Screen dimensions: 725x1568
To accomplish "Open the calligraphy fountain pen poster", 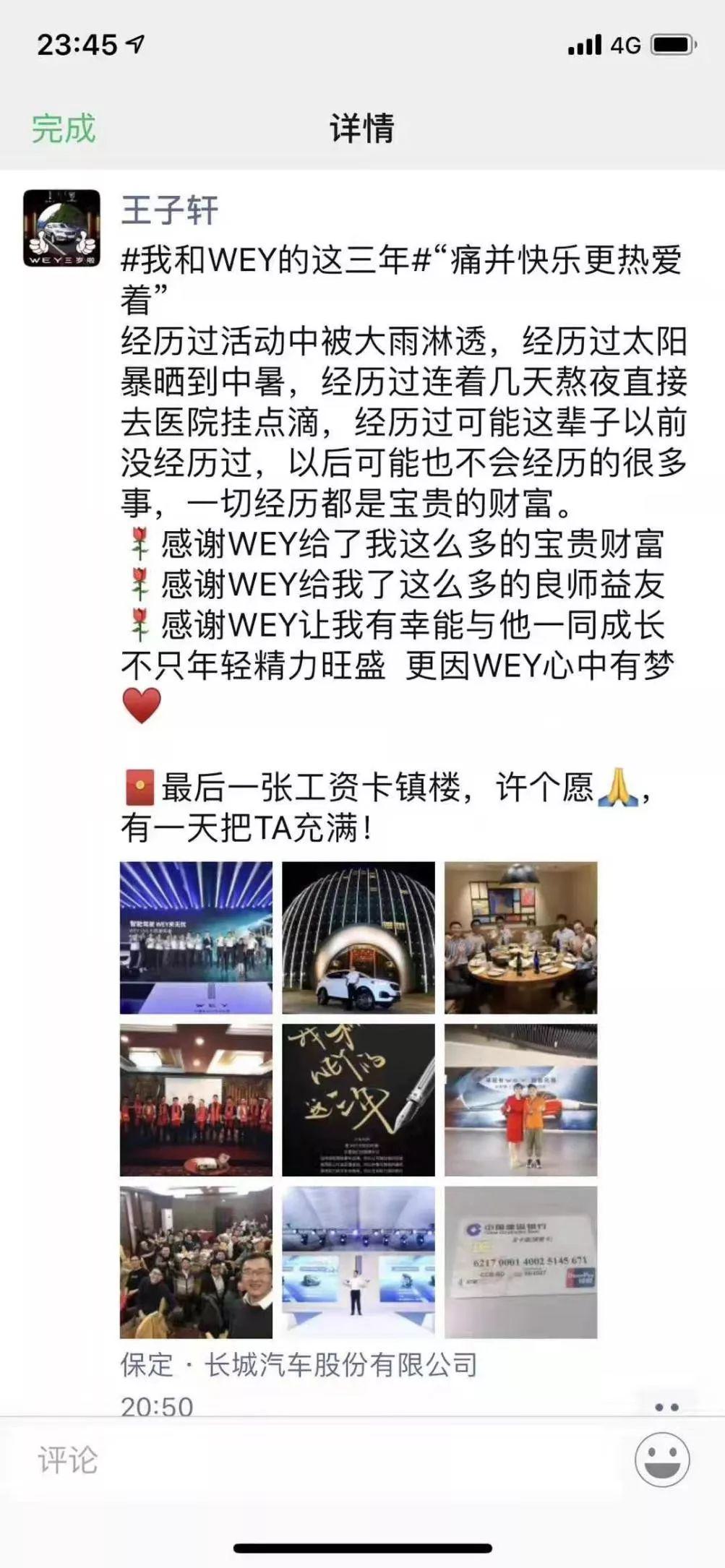I will (359, 1100).
